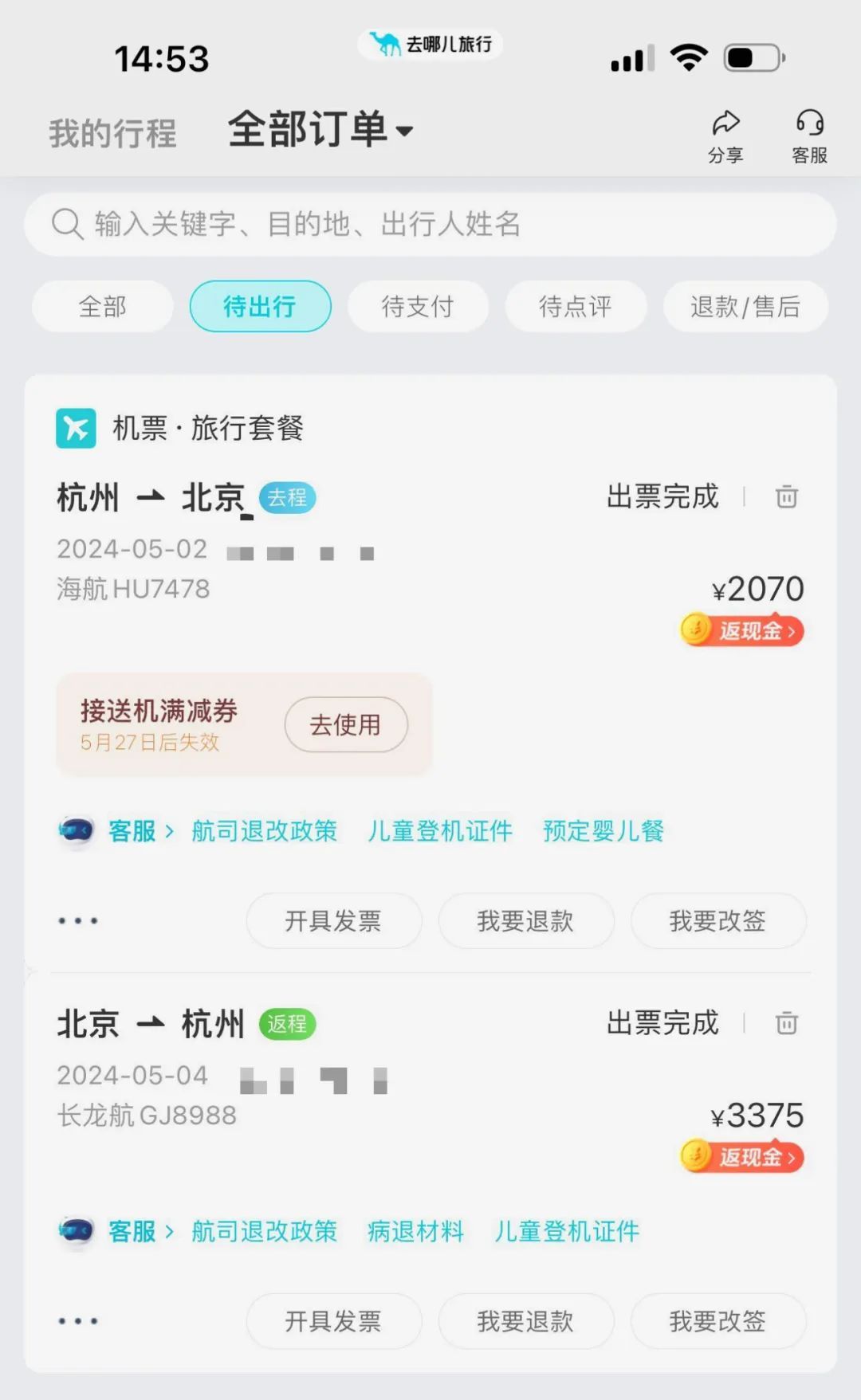The height and width of the screenshot is (1400, 861).
Task: Switch to the 退款/售后 tab
Action: tap(745, 306)
